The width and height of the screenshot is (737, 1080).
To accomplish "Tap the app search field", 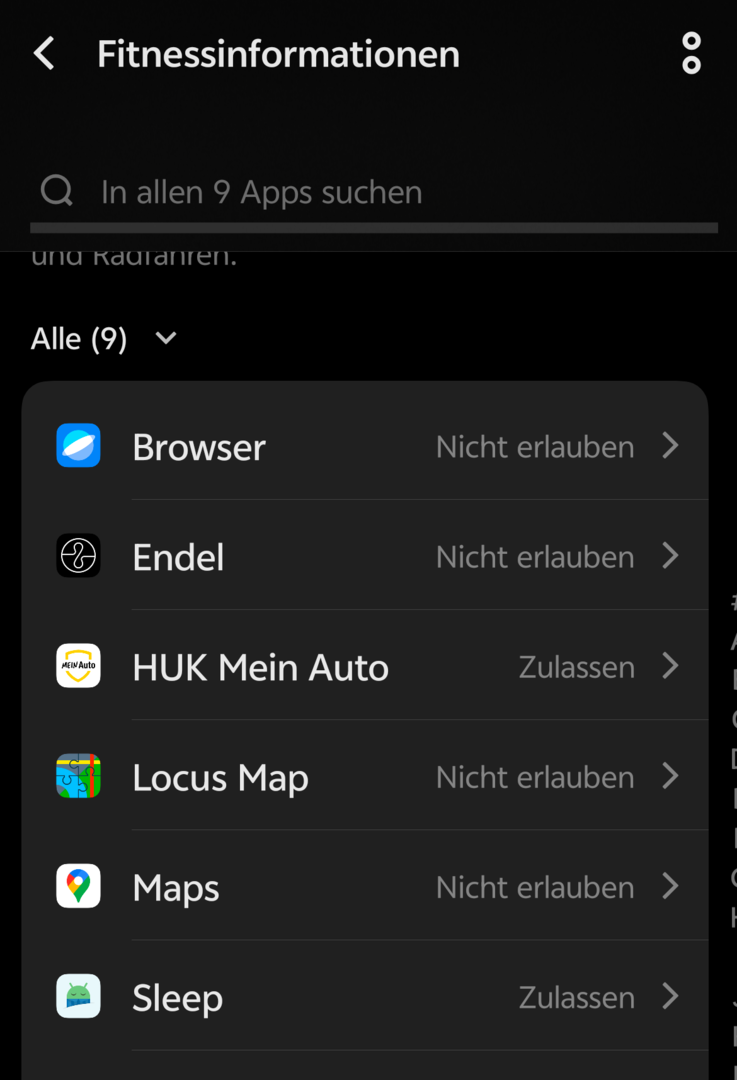I will tap(374, 192).
